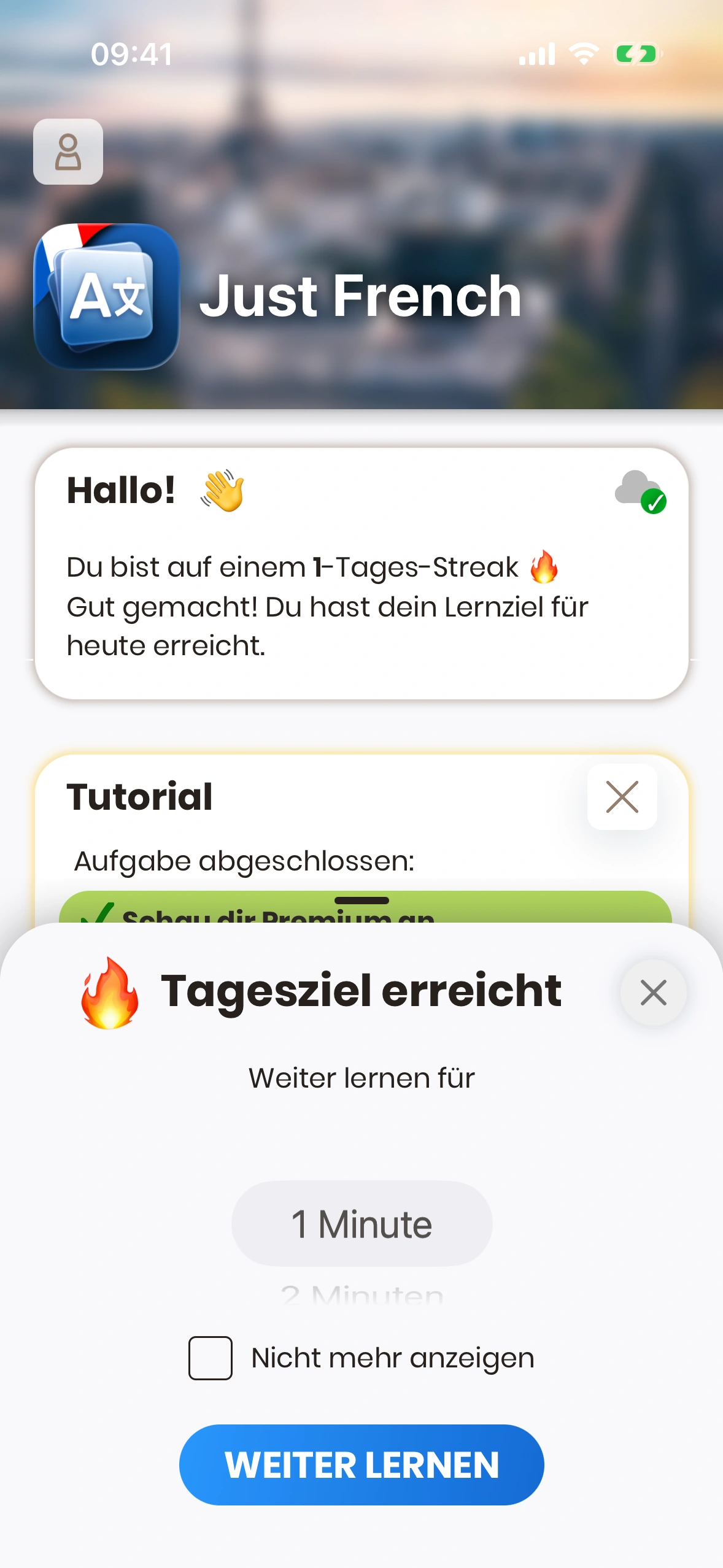Viewport: 723px width, 1568px height.
Task: Choose 2 Minuten in the picker
Action: pyautogui.click(x=361, y=1294)
